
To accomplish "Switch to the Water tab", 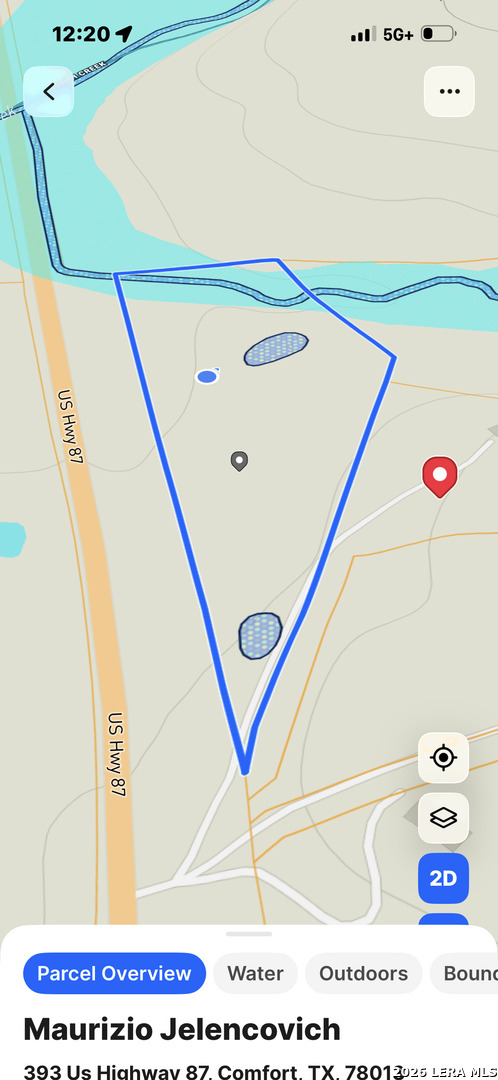I will 256,973.
